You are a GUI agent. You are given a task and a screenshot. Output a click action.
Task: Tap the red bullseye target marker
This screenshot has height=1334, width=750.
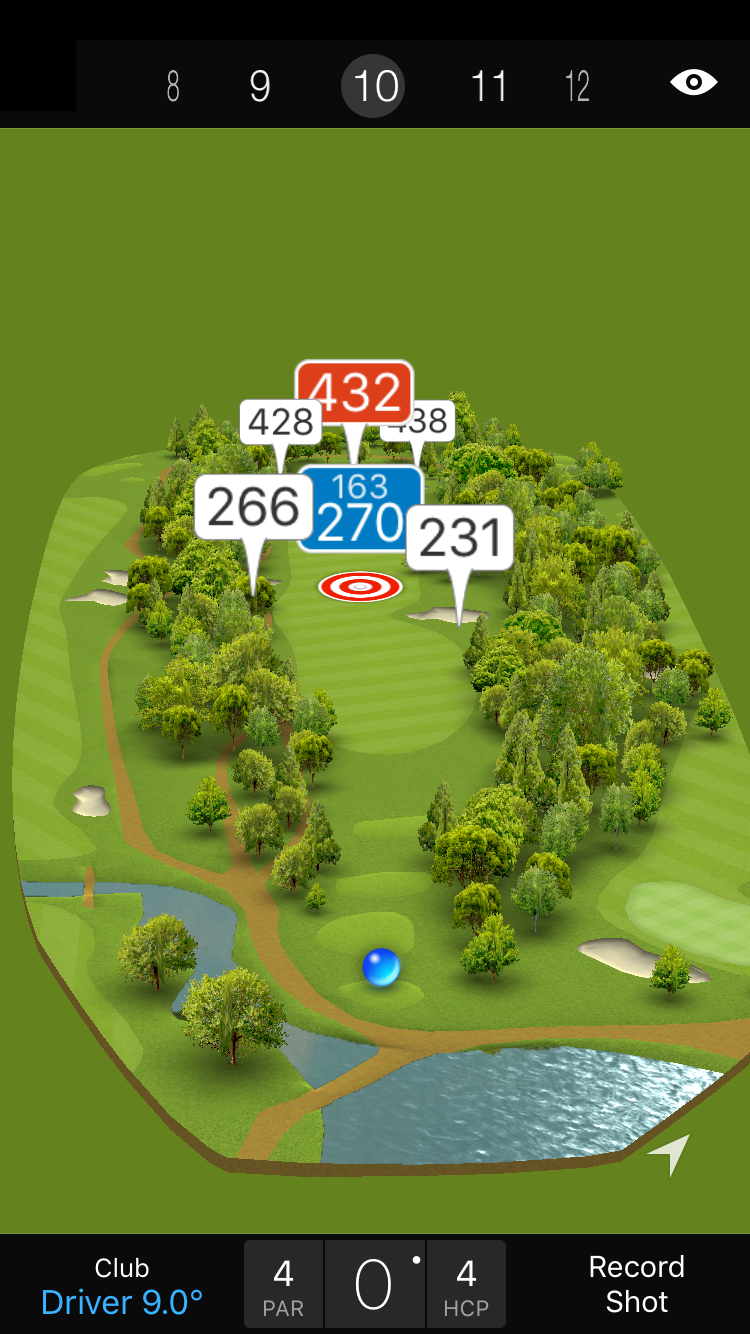tap(360, 586)
